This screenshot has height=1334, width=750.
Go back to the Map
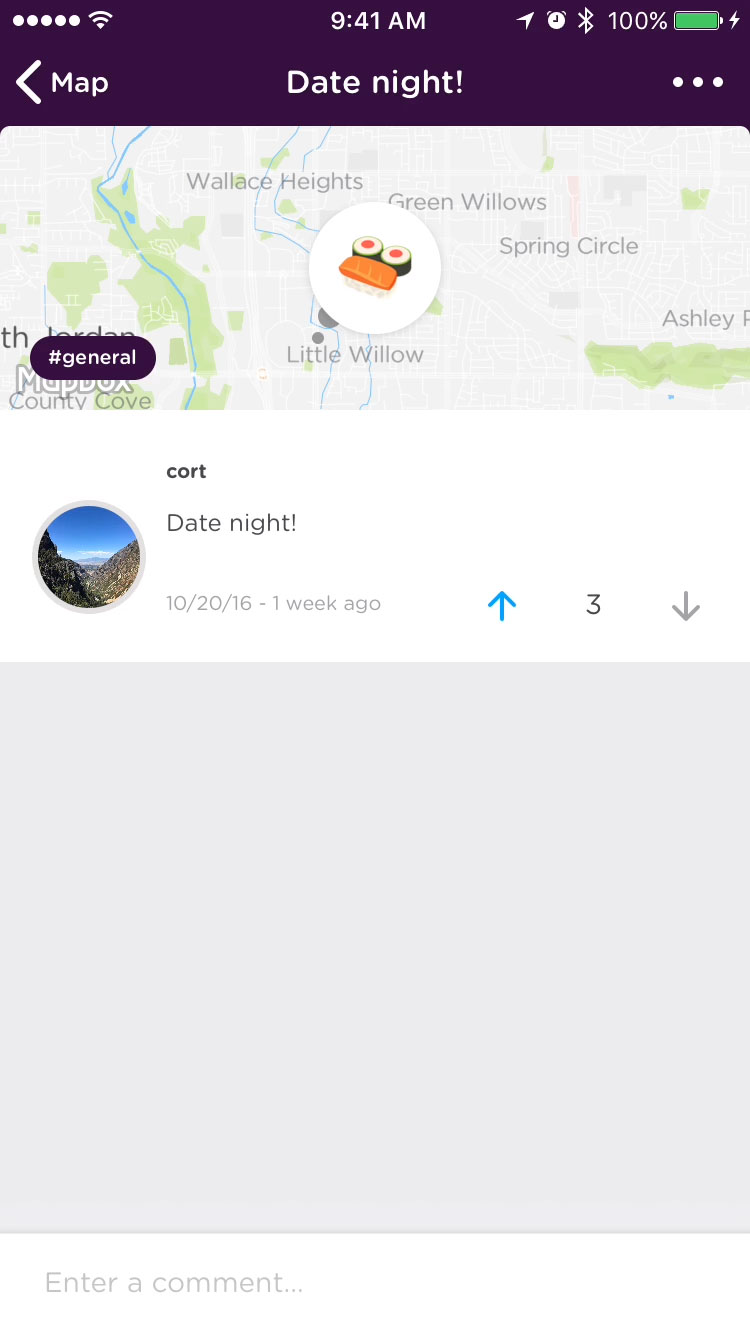pyautogui.click(x=62, y=82)
